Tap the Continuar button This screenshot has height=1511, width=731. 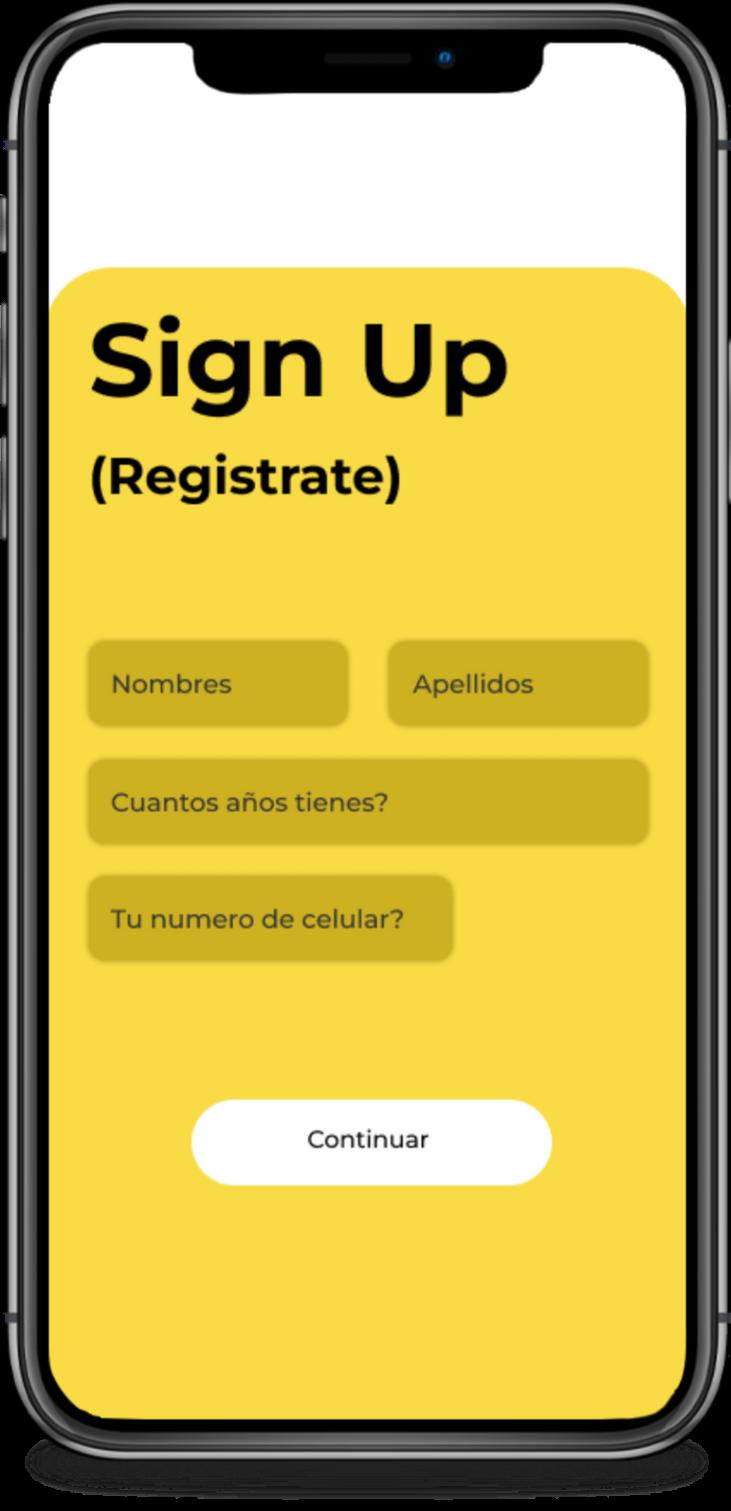pyautogui.click(x=371, y=1142)
